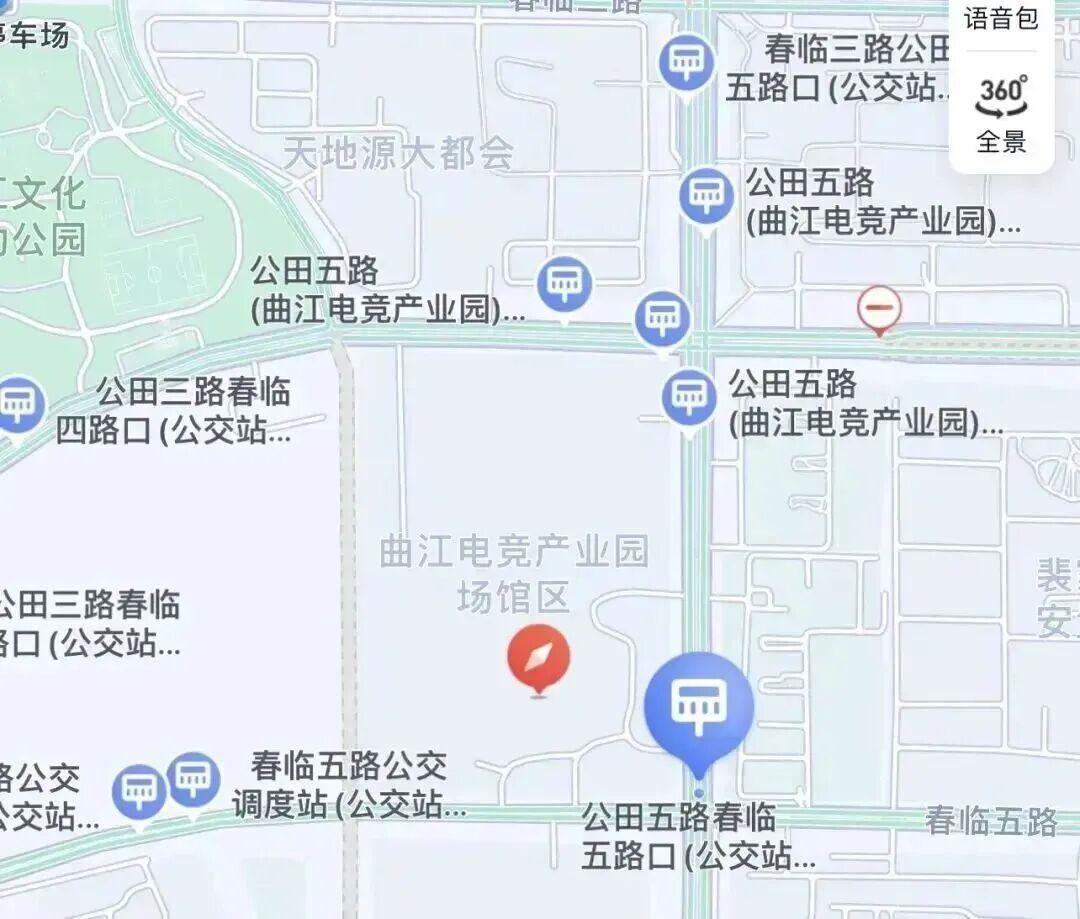Open the 春临五路公交调度站 bus stop marker
Image resolution: width=1080 pixels, height=919 pixels.
point(194,778)
